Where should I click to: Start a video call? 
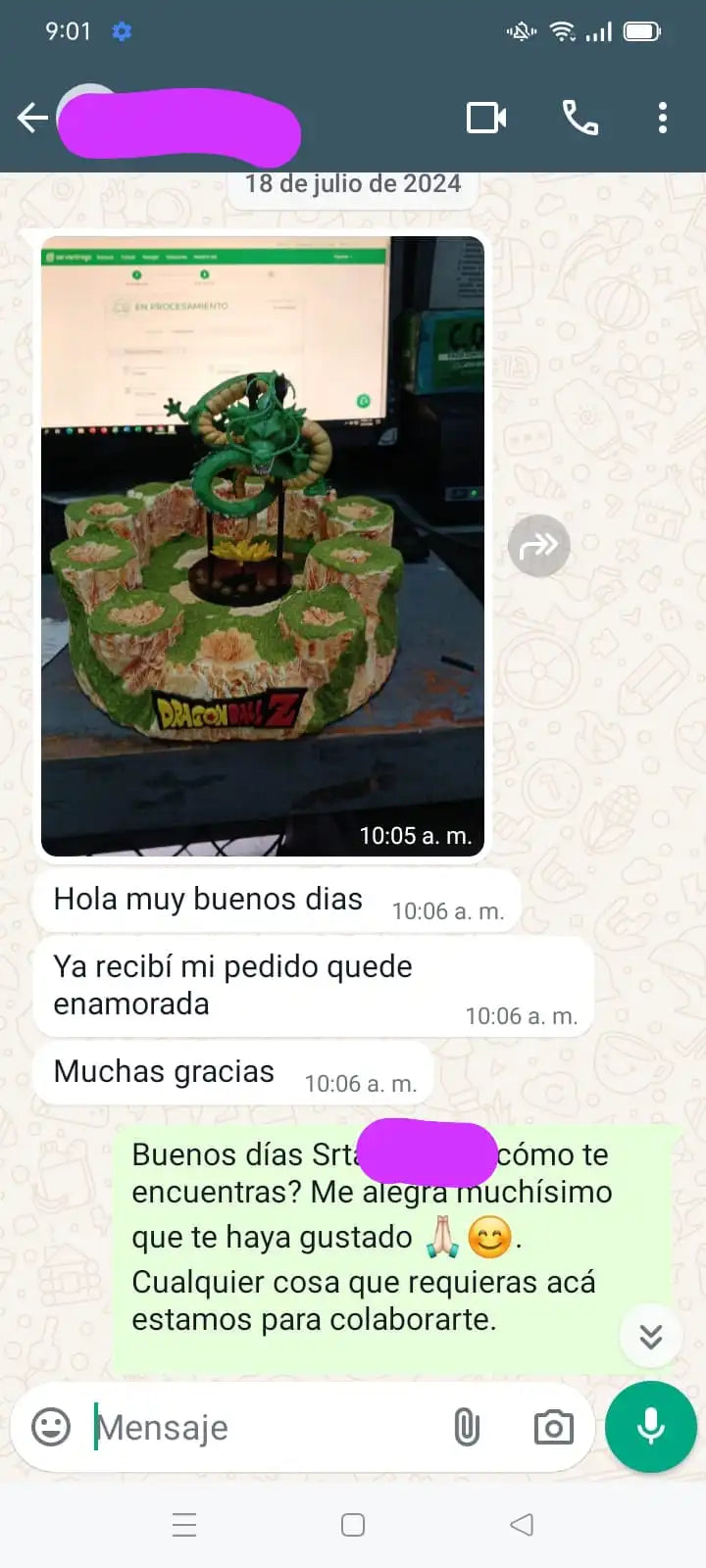486,119
